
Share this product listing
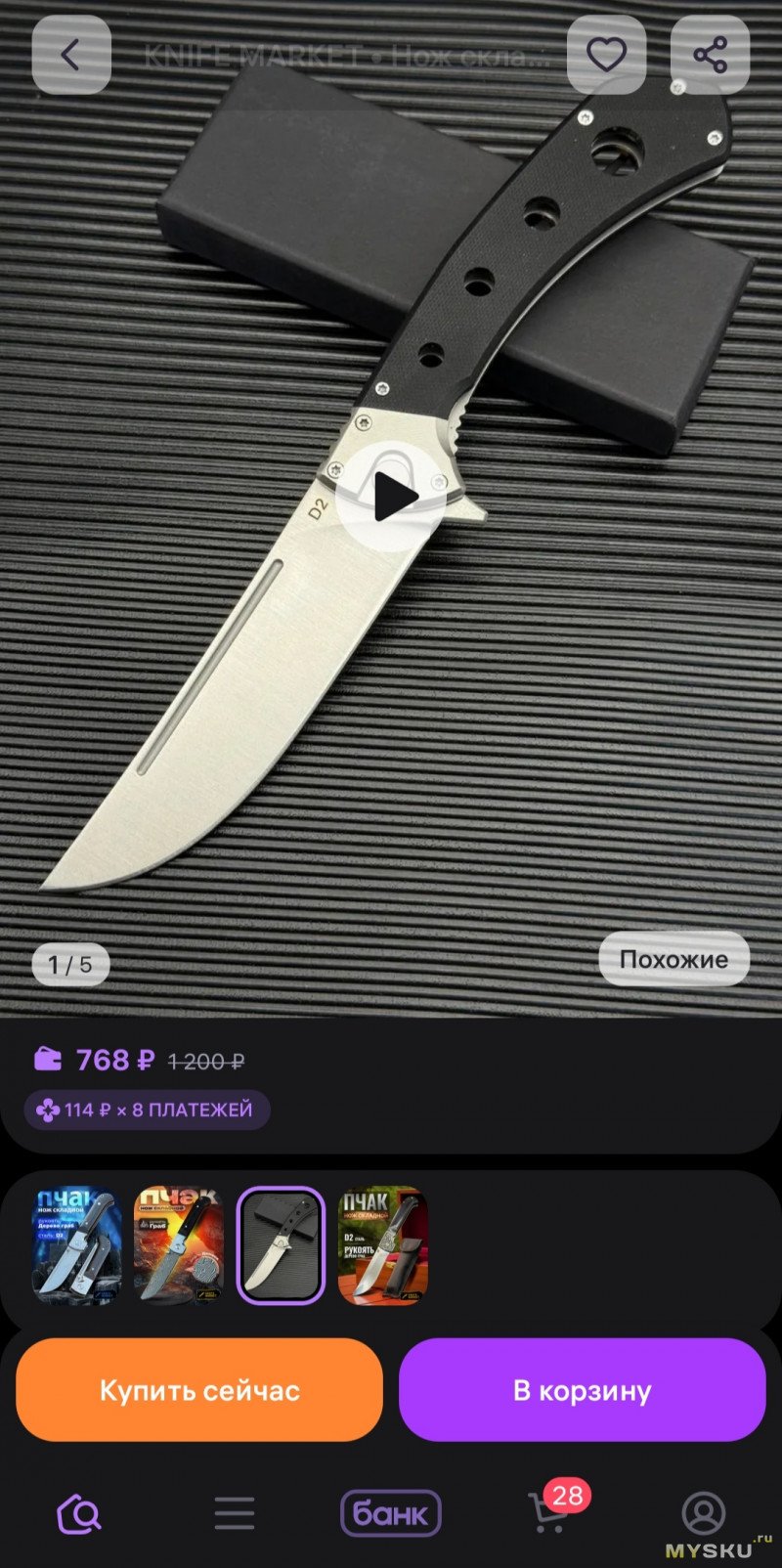pyautogui.click(x=711, y=56)
